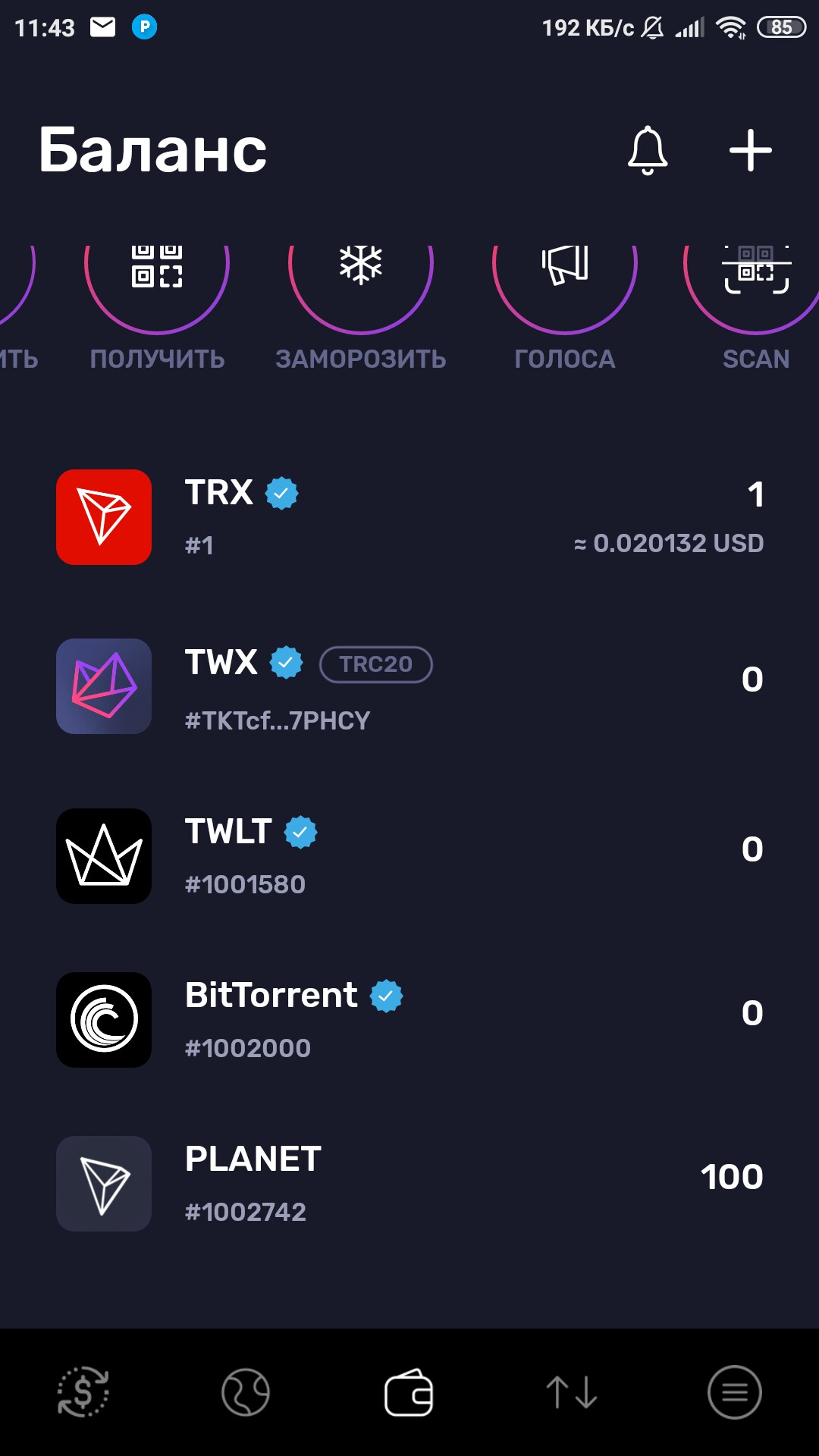Tap the plus icon to add a token
The width and height of the screenshot is (819, 1456).
(750, 150)
